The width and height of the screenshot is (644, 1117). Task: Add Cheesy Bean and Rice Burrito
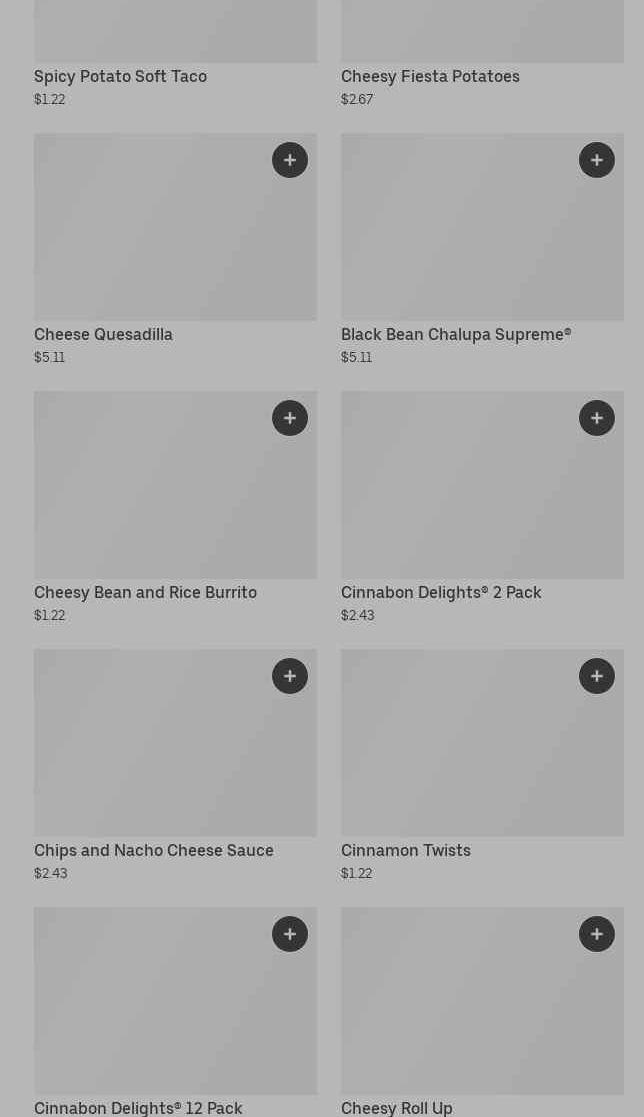[290, 418]
